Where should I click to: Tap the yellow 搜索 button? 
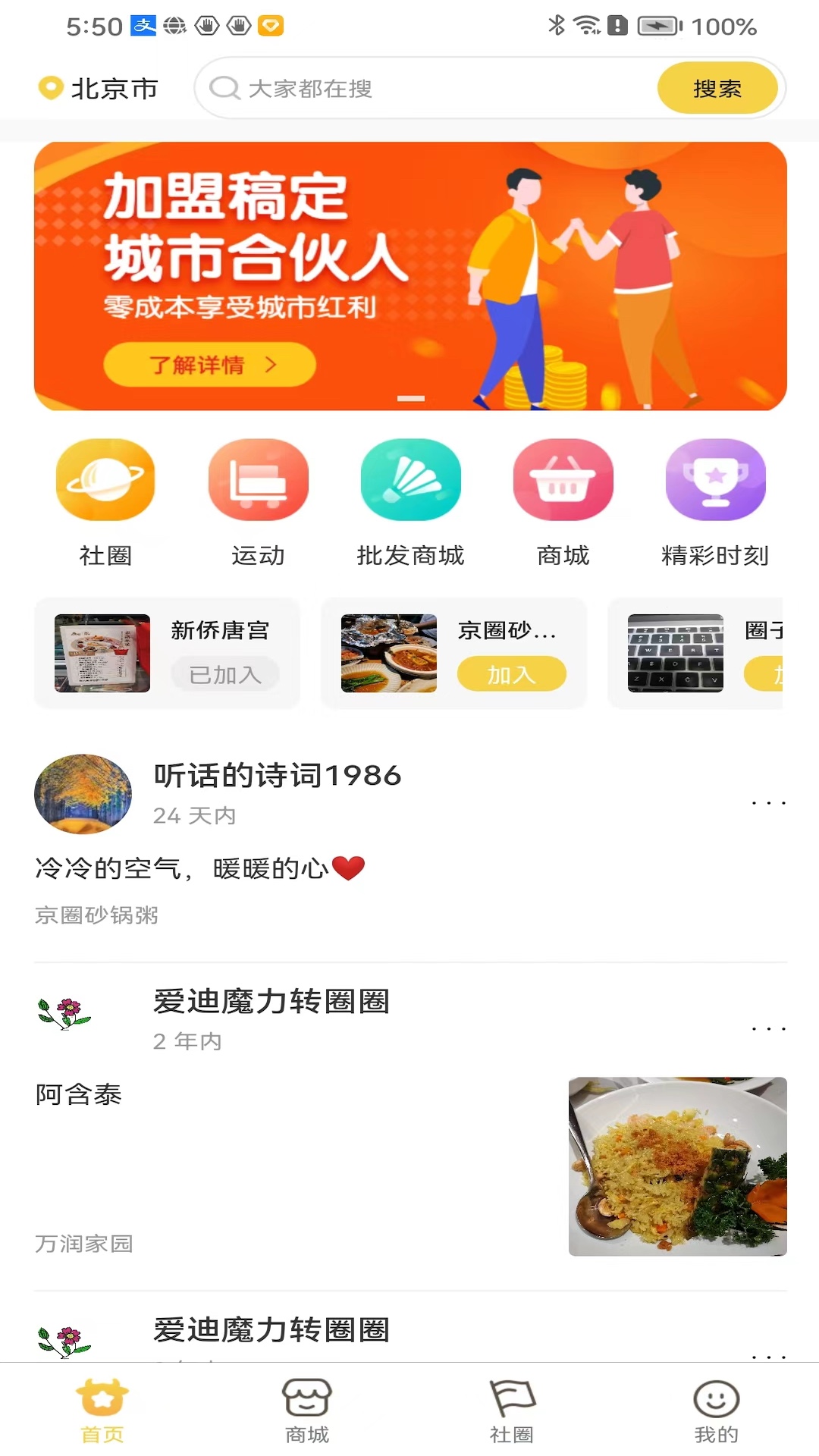(x=717, y=89)
